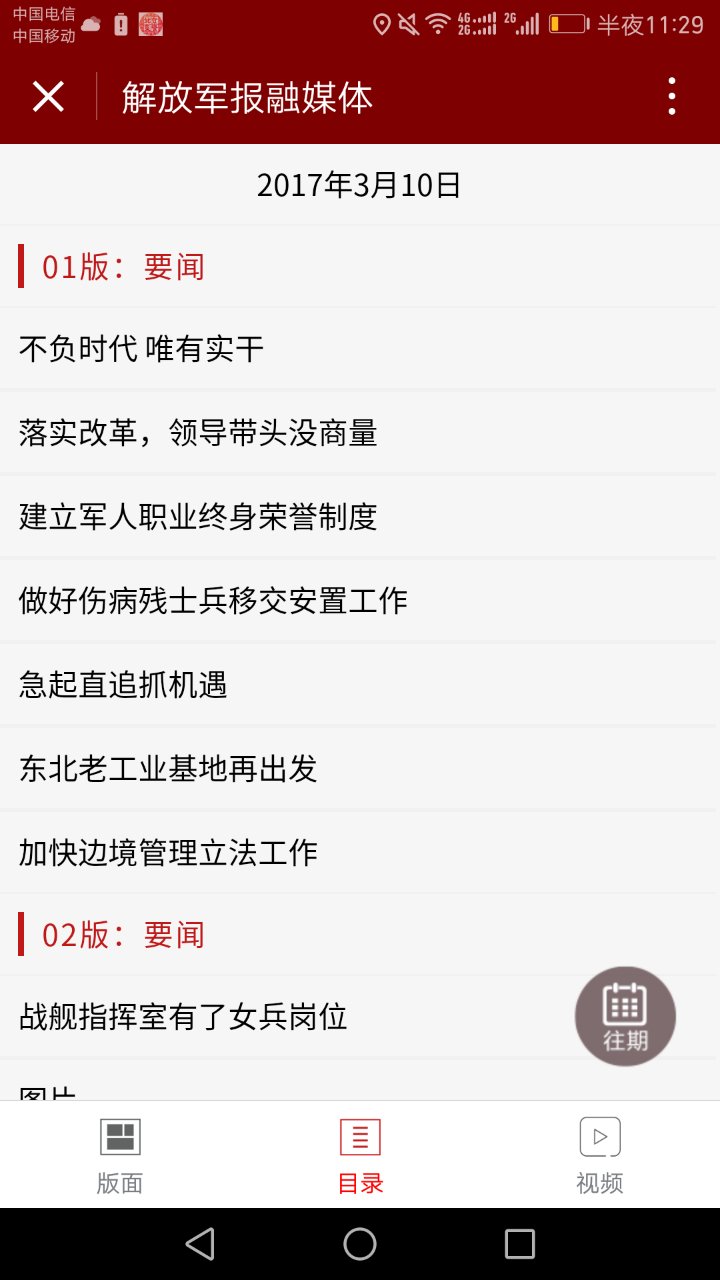The image size is (720, 1280).
Task: Read 建立军人职业终身荣誉制度
Action: (x=360, y=517)
